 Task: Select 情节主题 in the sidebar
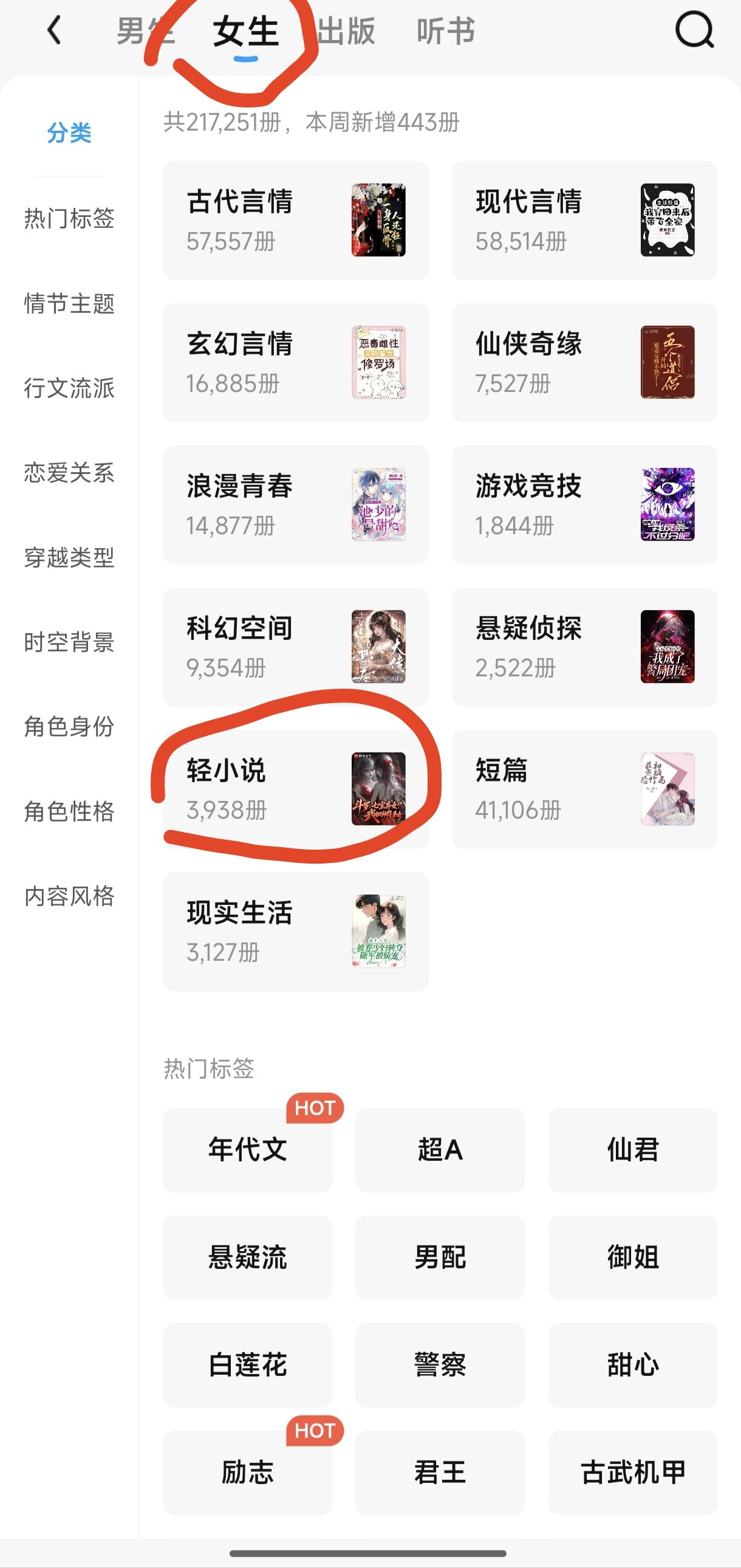pos(69,303)
